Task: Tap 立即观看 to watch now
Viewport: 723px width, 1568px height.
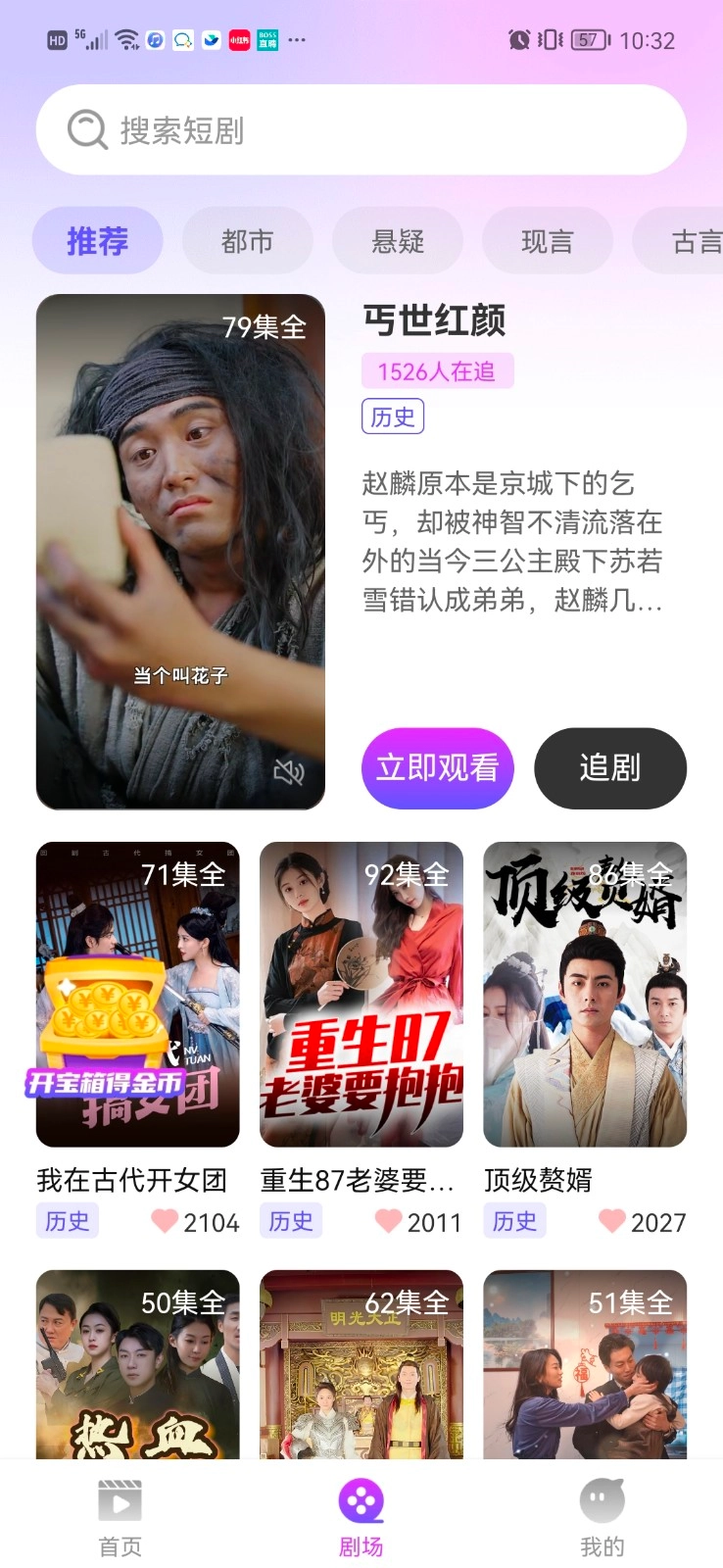Action: pos(437,768)
